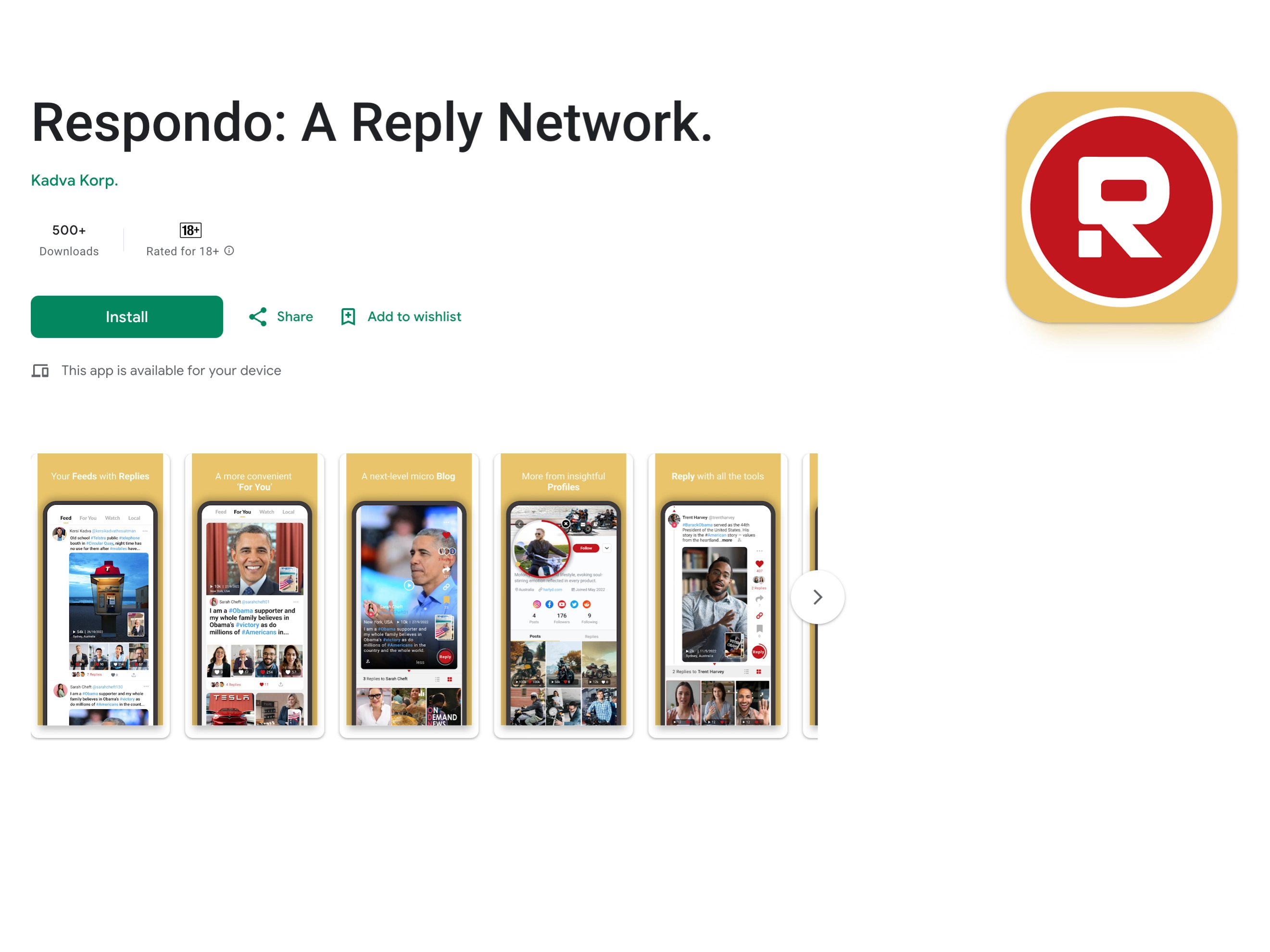Show info about the 18+ rating
1270x952 pixels.
click(x=229, y=251)
